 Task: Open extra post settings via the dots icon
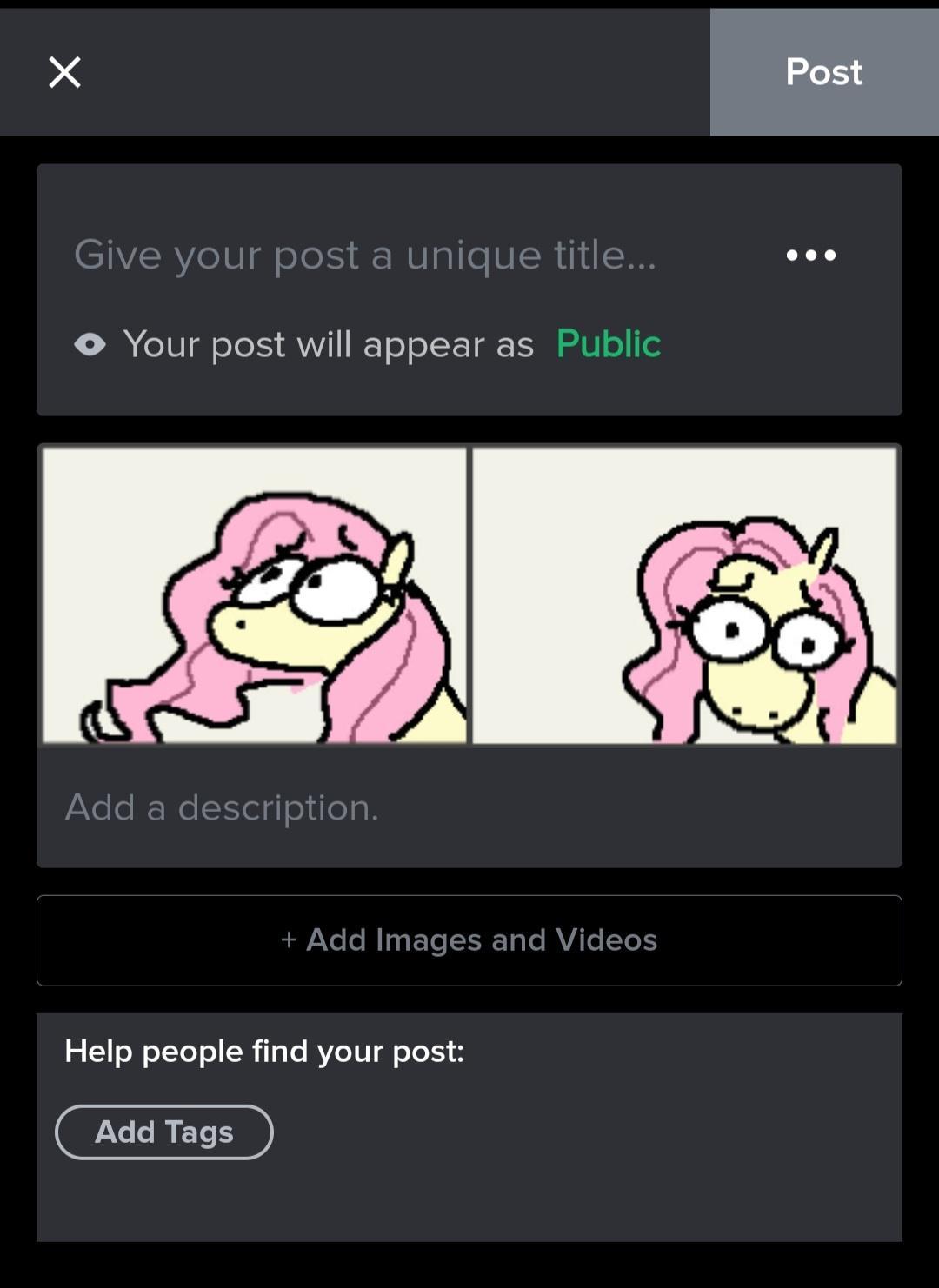(x=809, y=255)
